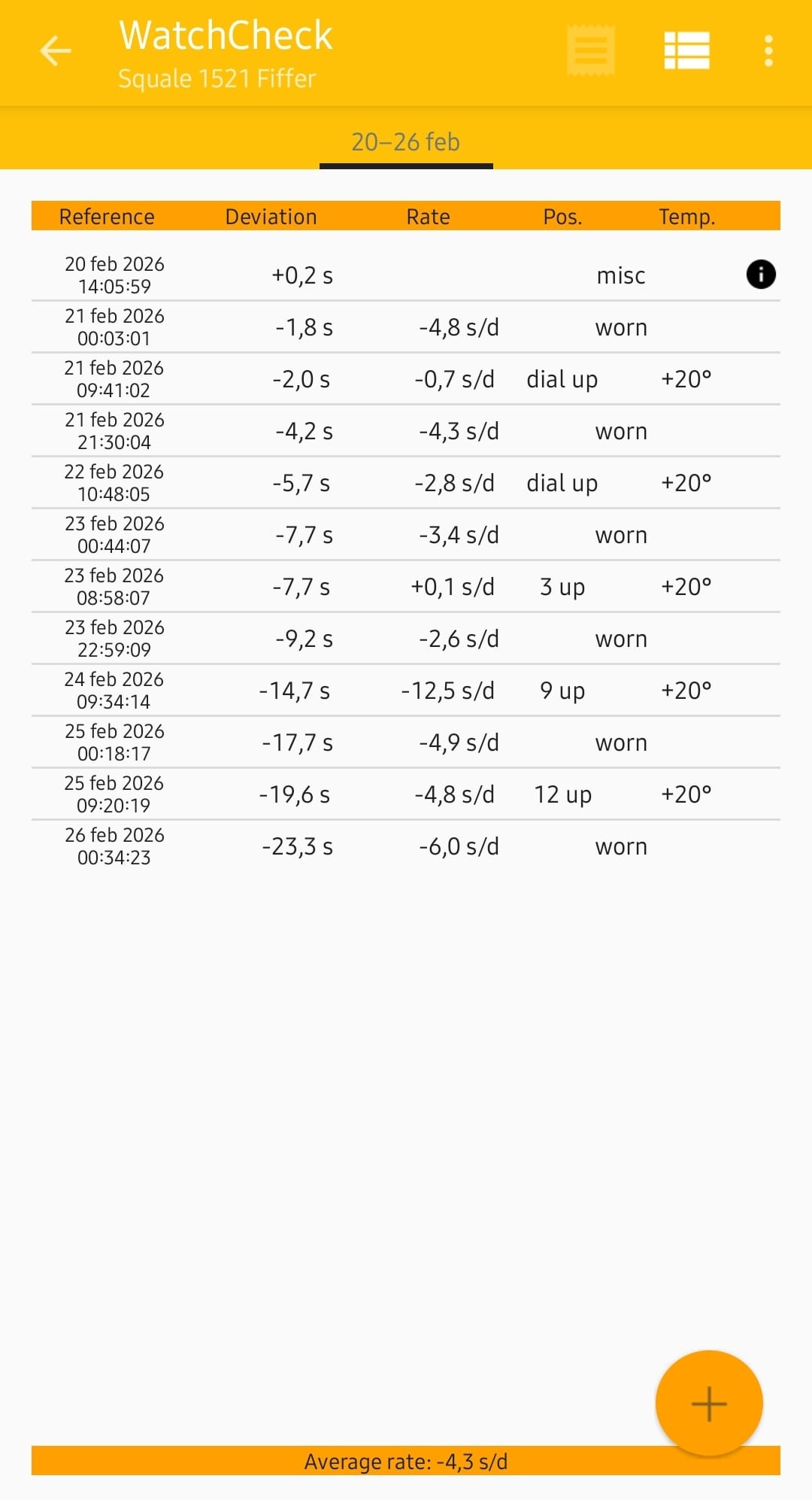Image resolution: width=812 pixels, height=1500 pixels.
Task: Open the 23 feb 22:59:09 log entry
Action: tap(406, 639)
